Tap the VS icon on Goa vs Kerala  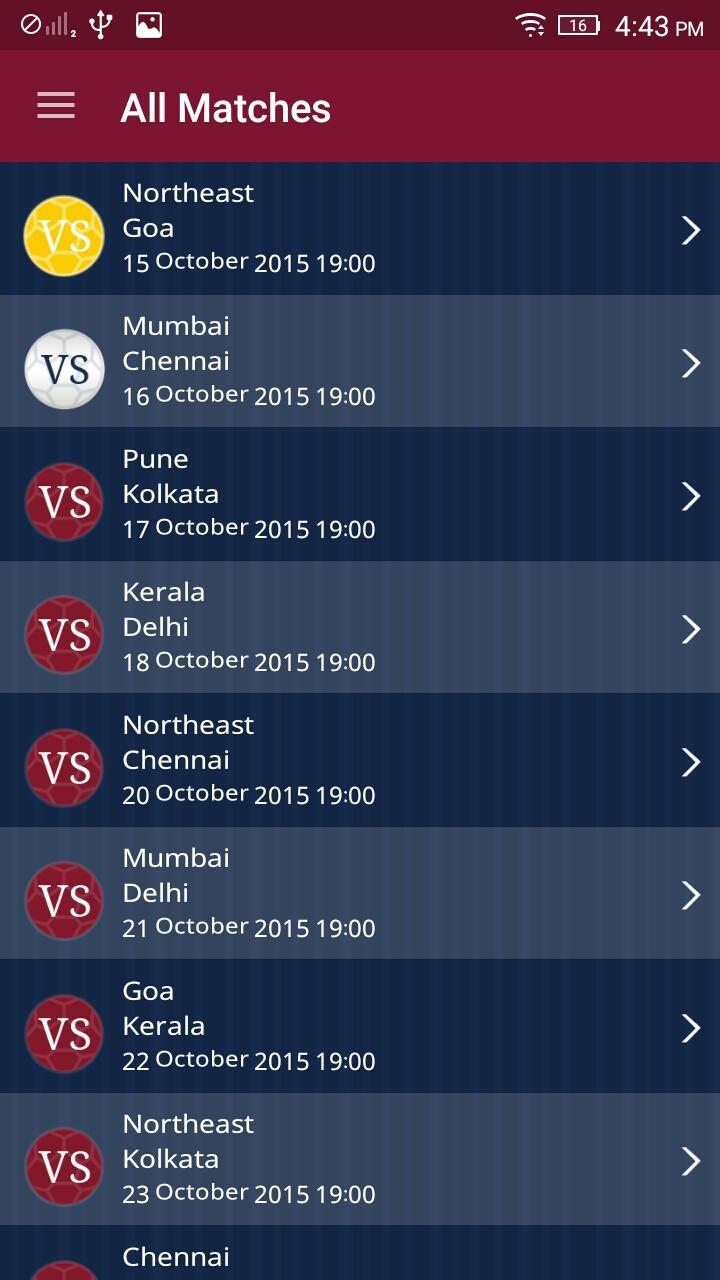[64, 1034]
